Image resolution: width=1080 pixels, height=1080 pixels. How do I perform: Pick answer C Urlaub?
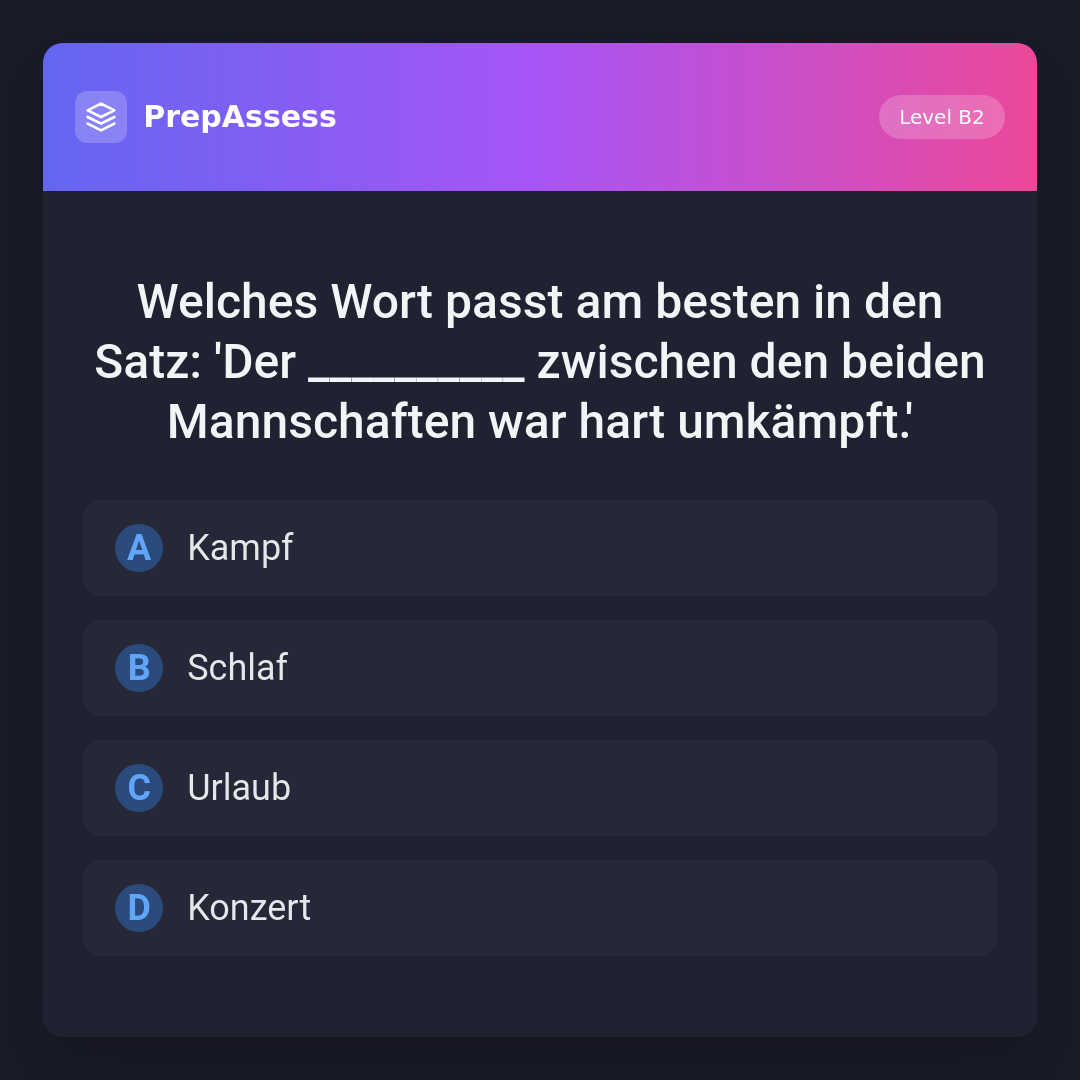tap(540, 788)
